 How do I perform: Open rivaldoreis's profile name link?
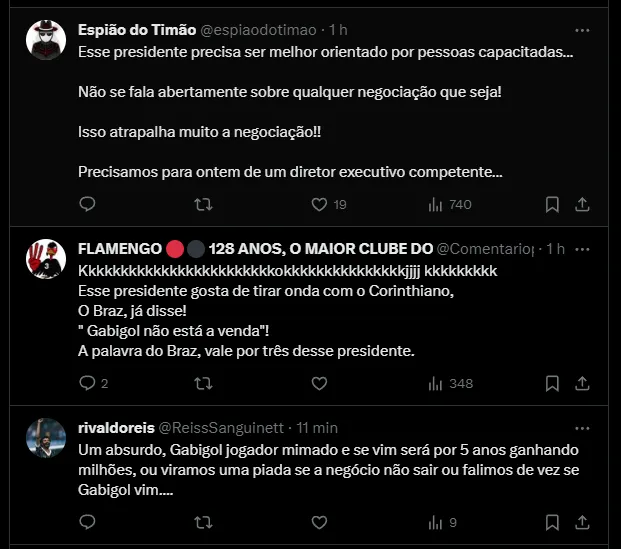click(x=115, y=427)
